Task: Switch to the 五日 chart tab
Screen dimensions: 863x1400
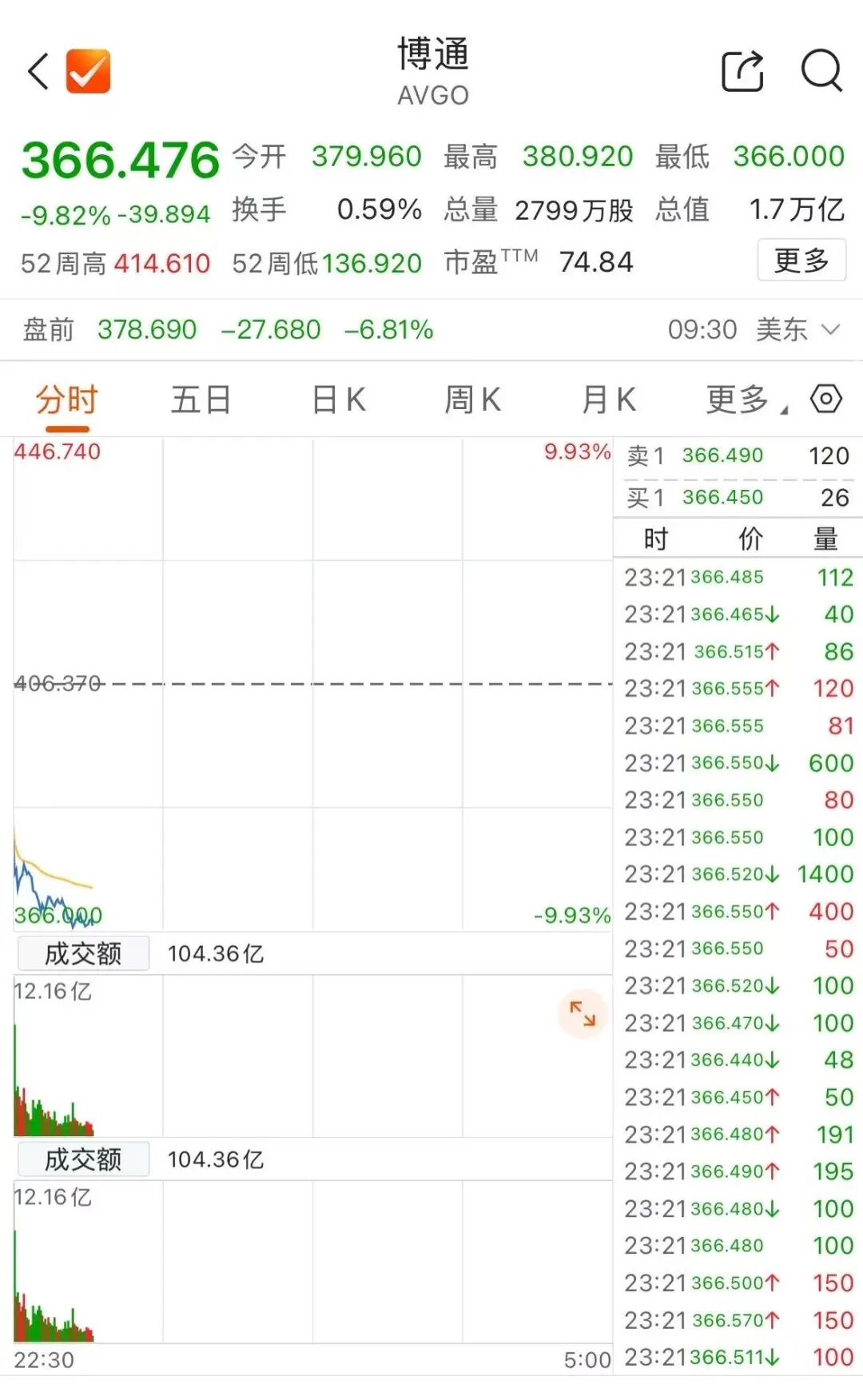Action: (x=201, y=400)
